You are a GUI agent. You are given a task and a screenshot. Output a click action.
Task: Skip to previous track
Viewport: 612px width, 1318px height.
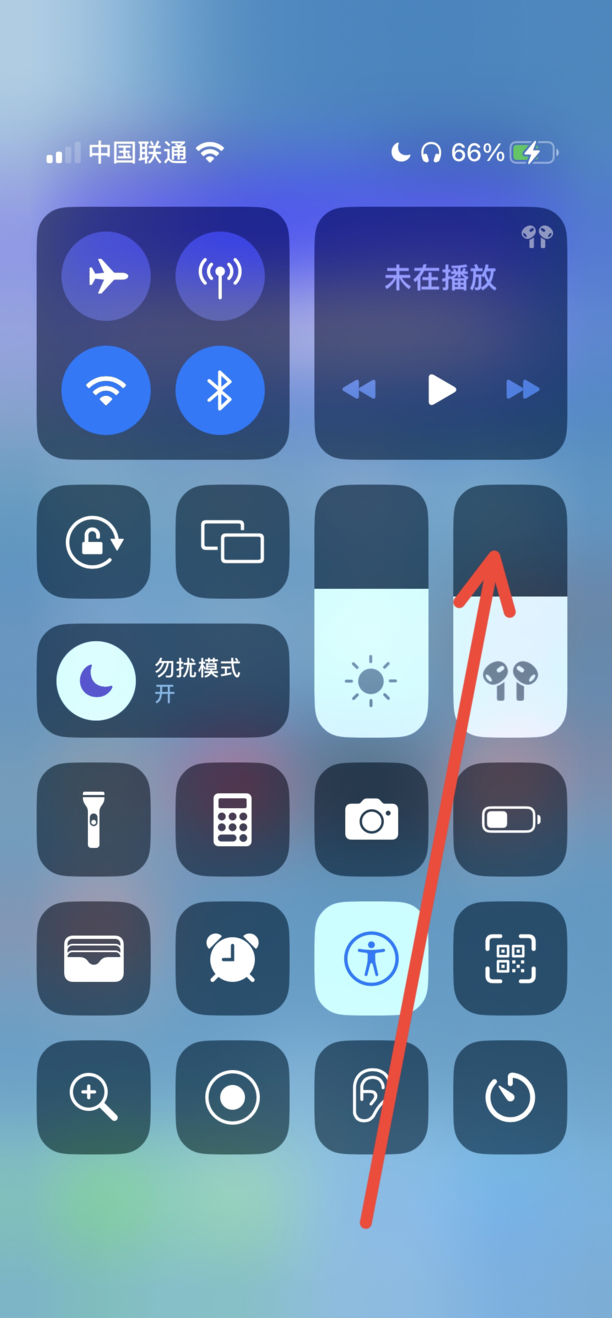click(x=359, y=389)
